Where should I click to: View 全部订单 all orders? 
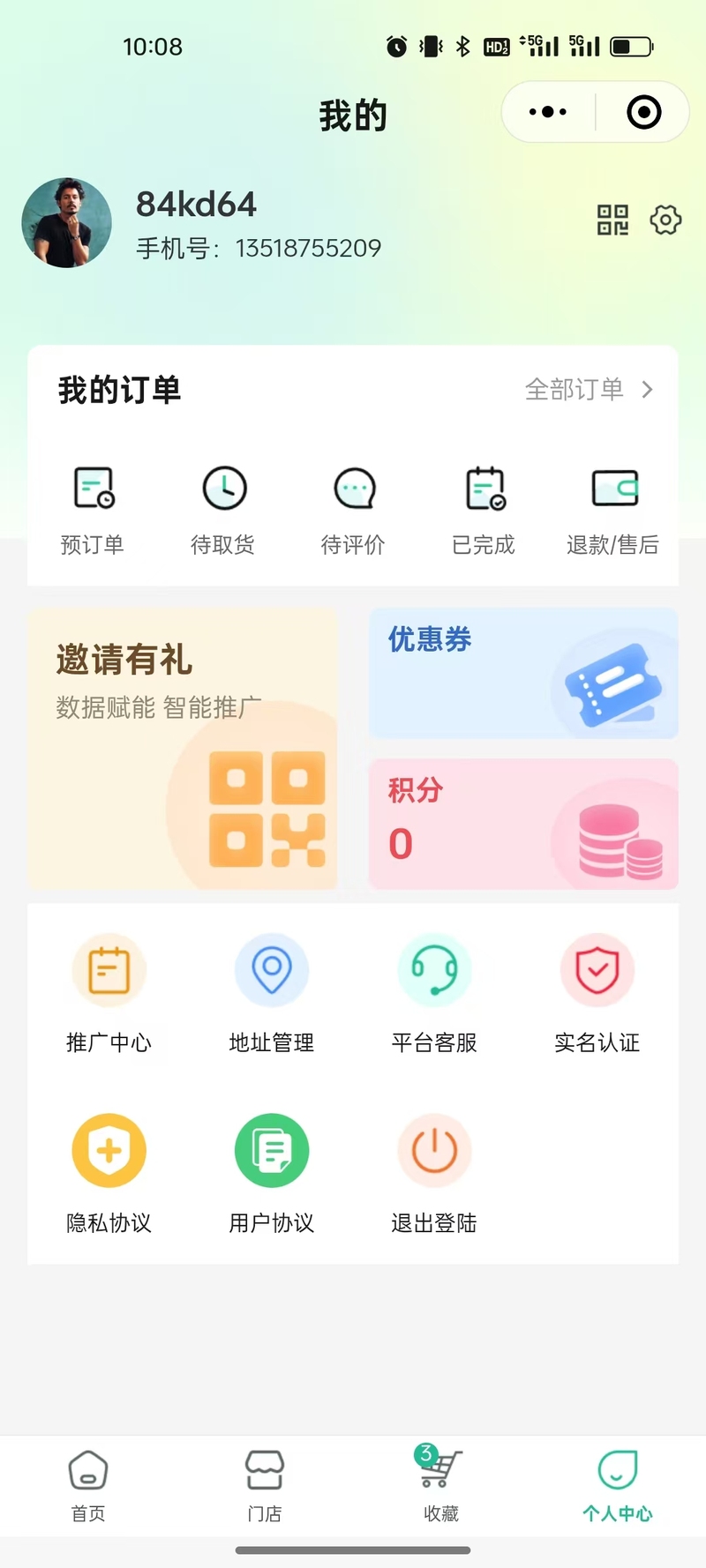(x=589, y=389)
